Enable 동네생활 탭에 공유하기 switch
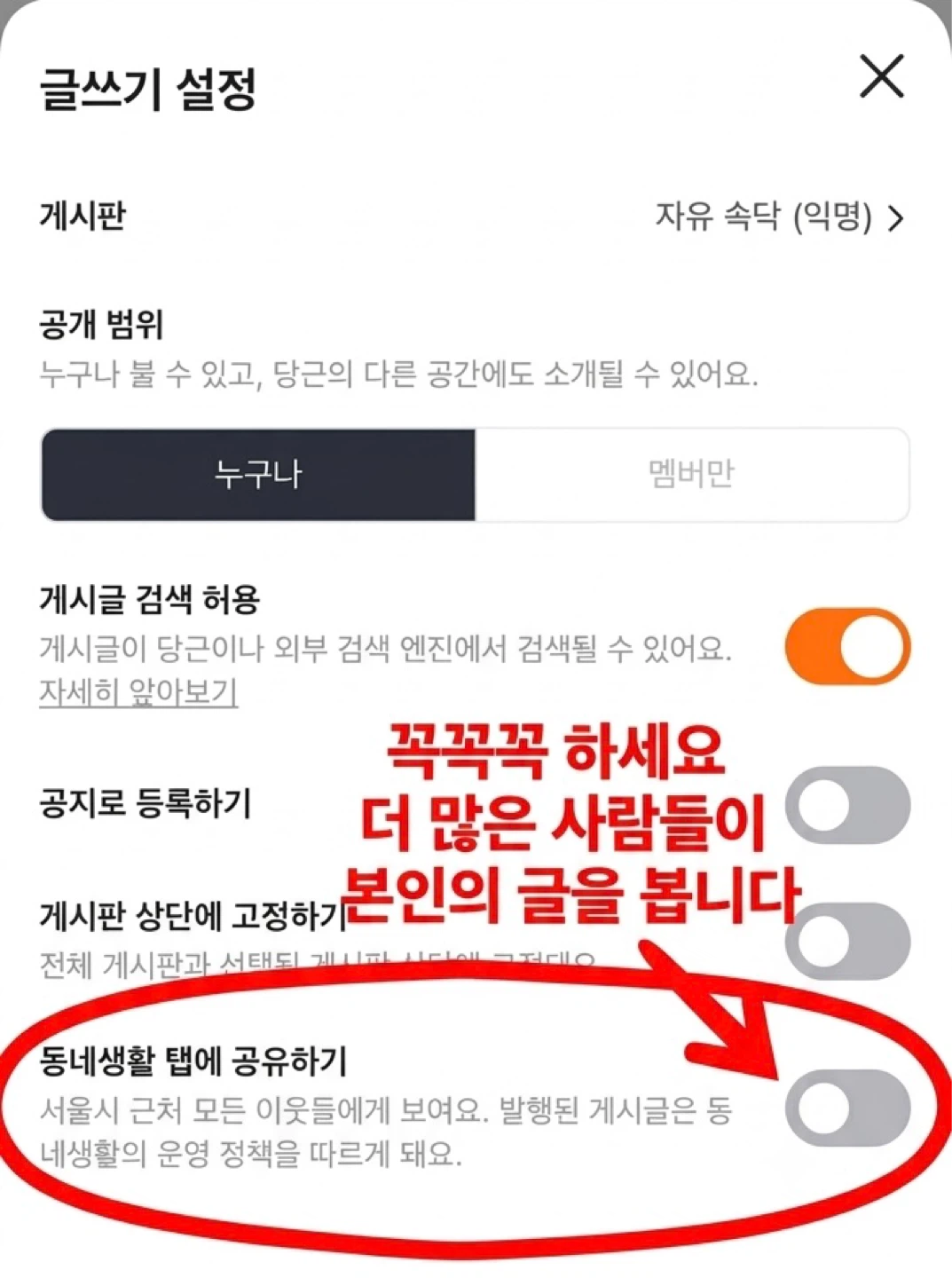 (848, 1108)
